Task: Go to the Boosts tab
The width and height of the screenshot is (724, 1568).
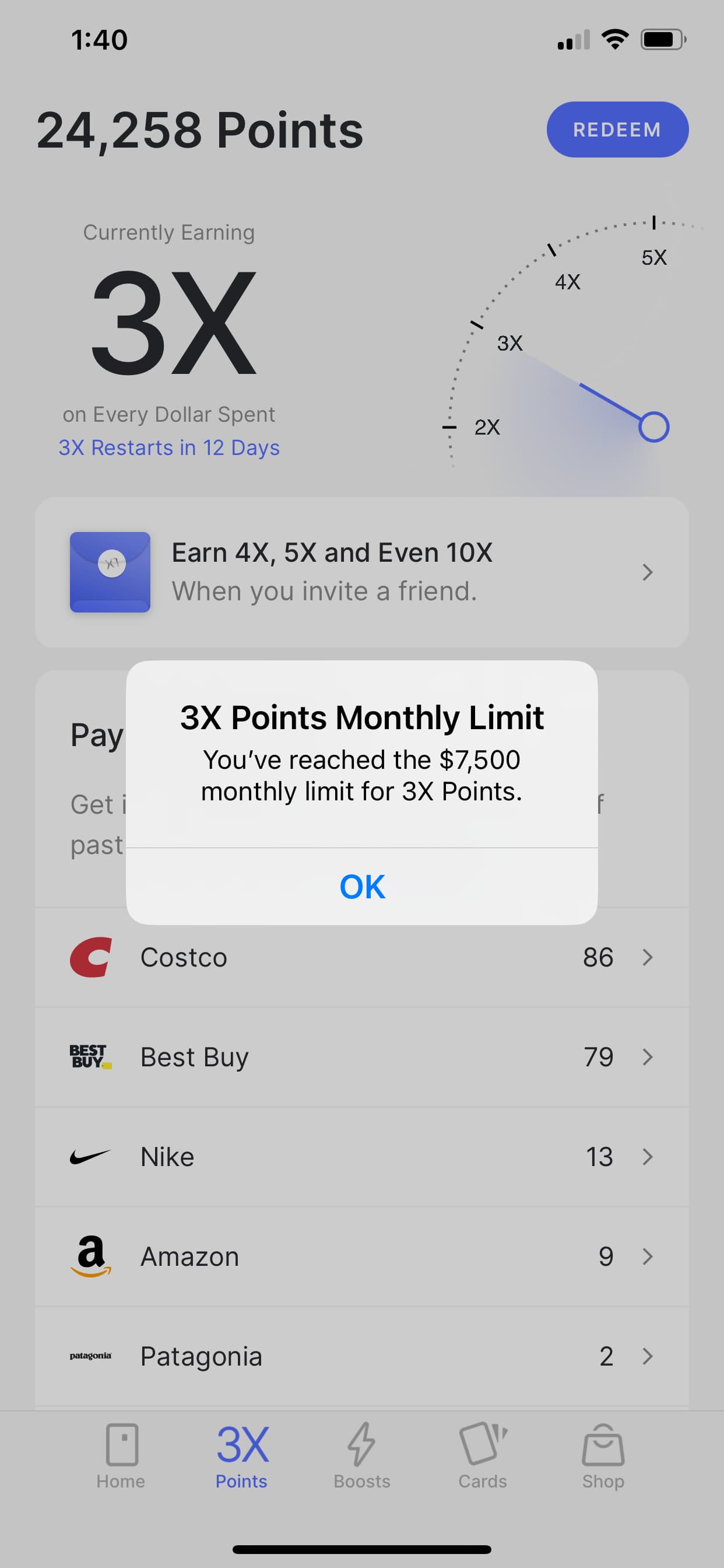Action: (x=362, y=1456)
